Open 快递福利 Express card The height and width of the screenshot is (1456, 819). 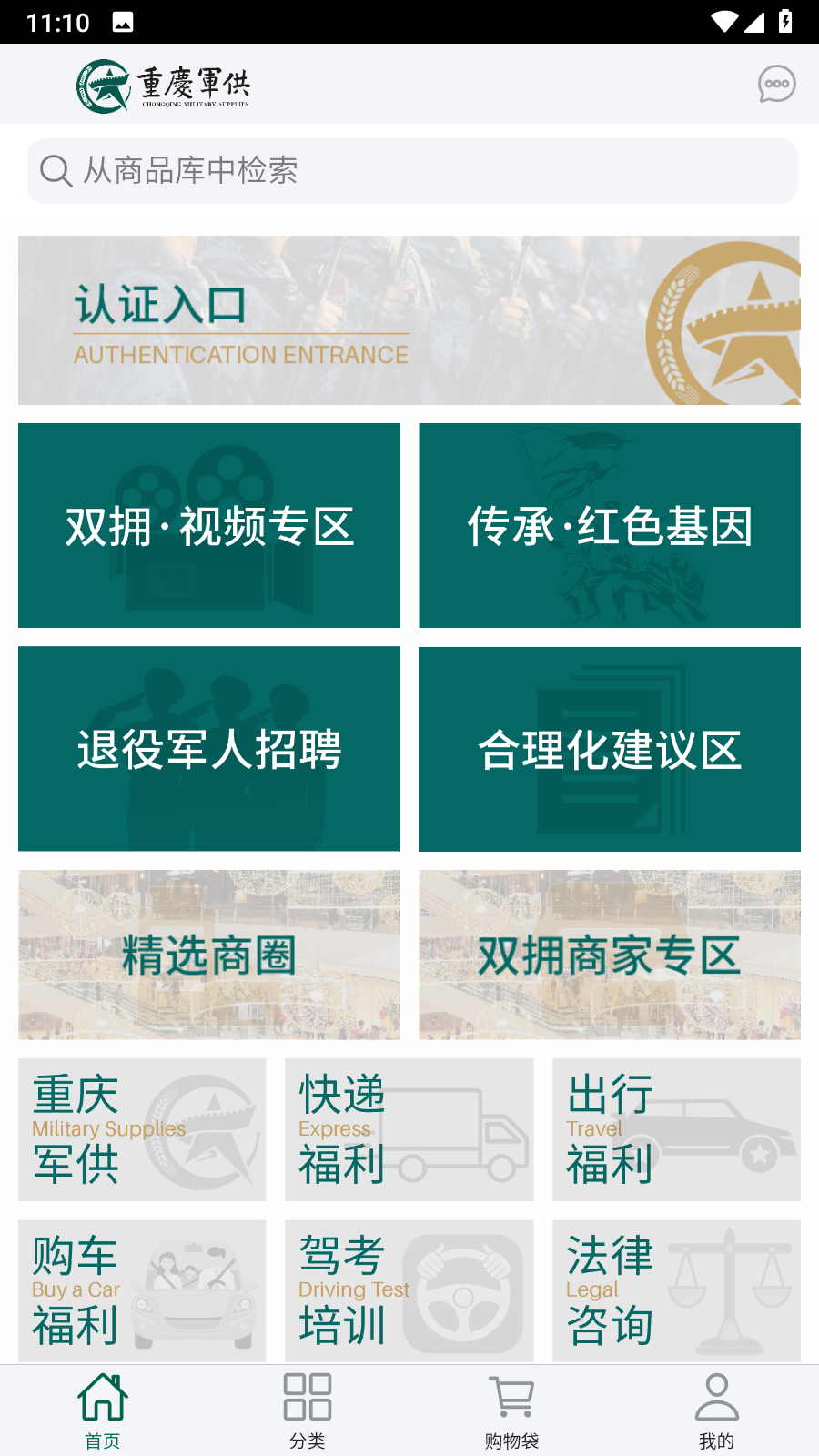point(409,1129)
